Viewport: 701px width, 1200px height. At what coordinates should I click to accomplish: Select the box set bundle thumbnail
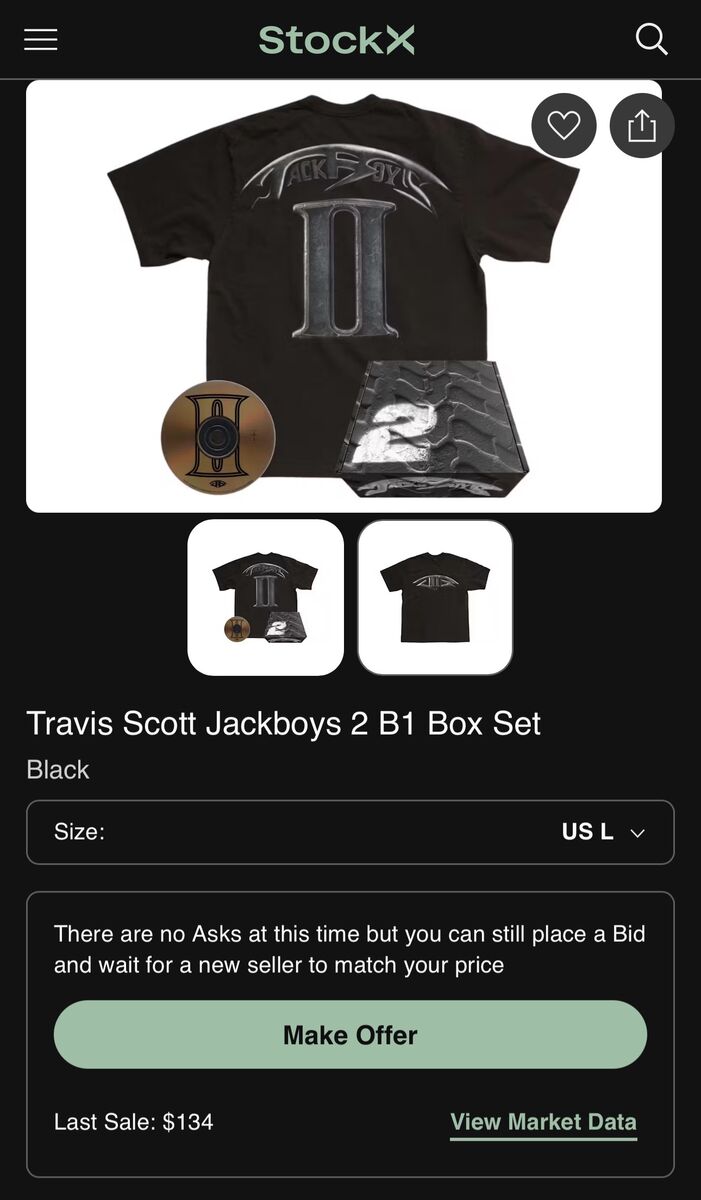(x=266, y=597)
